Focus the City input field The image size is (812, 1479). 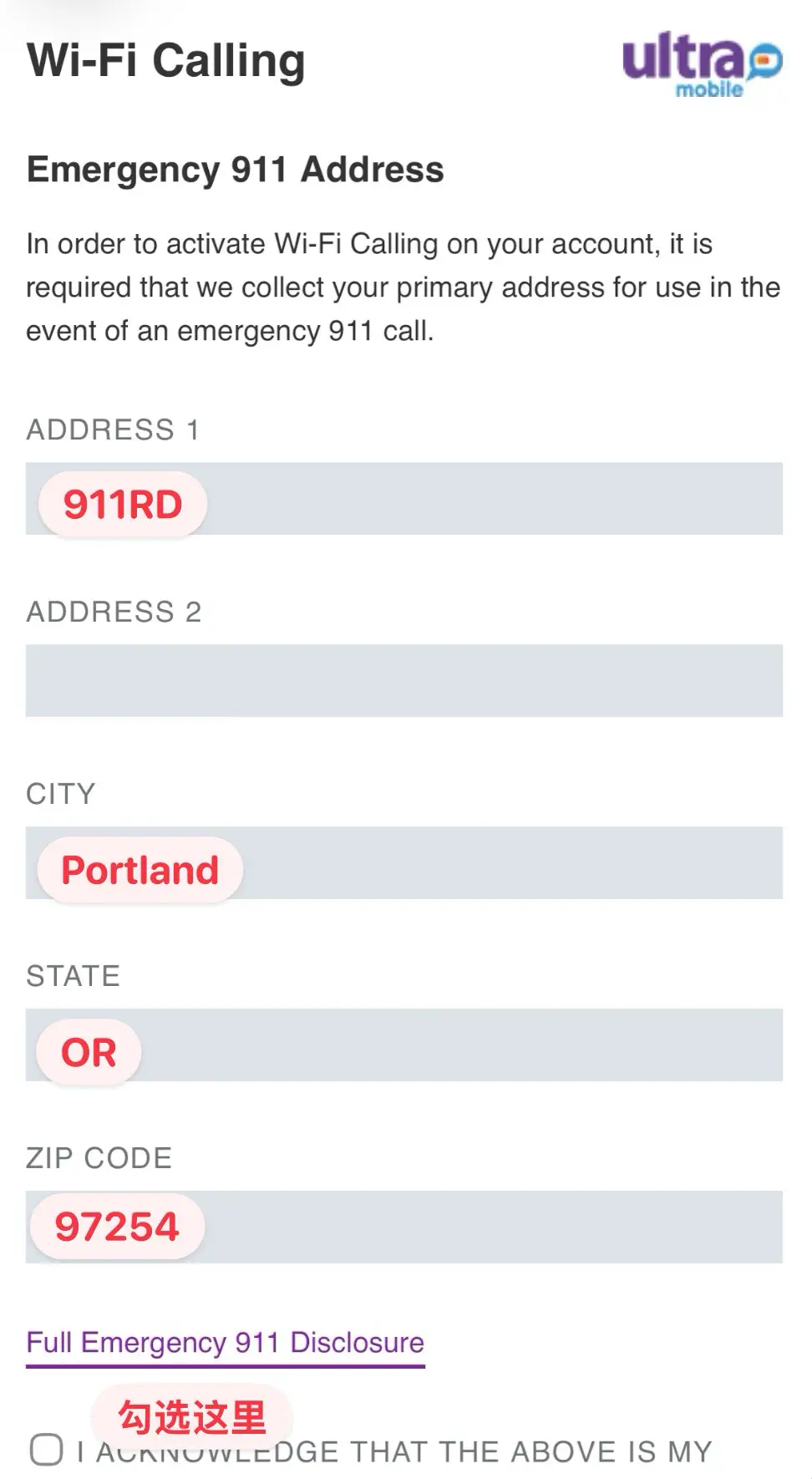click(x=501, y=862)
